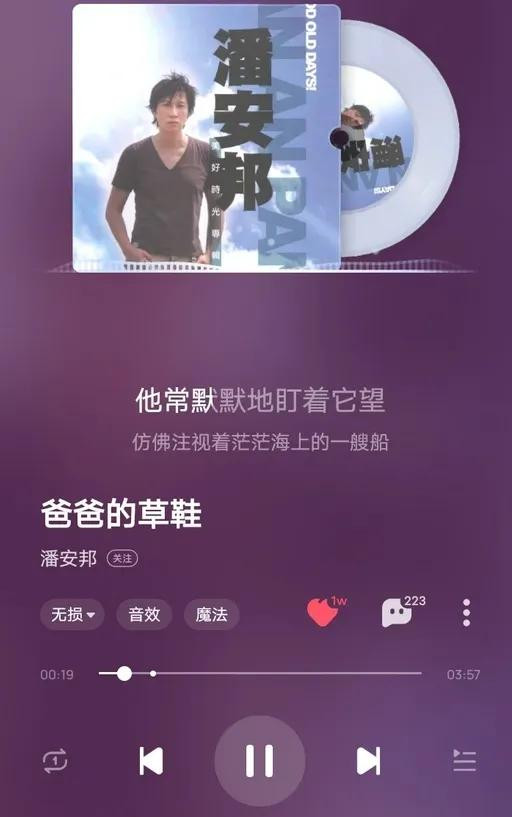Toggle the single-repeat play mode

click(x=55, y=761)
